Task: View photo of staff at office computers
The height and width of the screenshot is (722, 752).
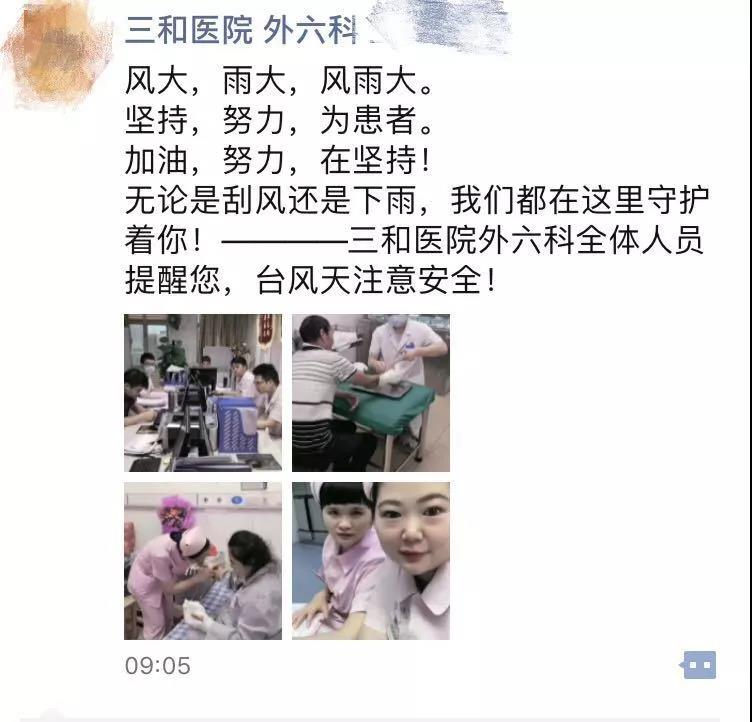Action: tap(203, 392)
